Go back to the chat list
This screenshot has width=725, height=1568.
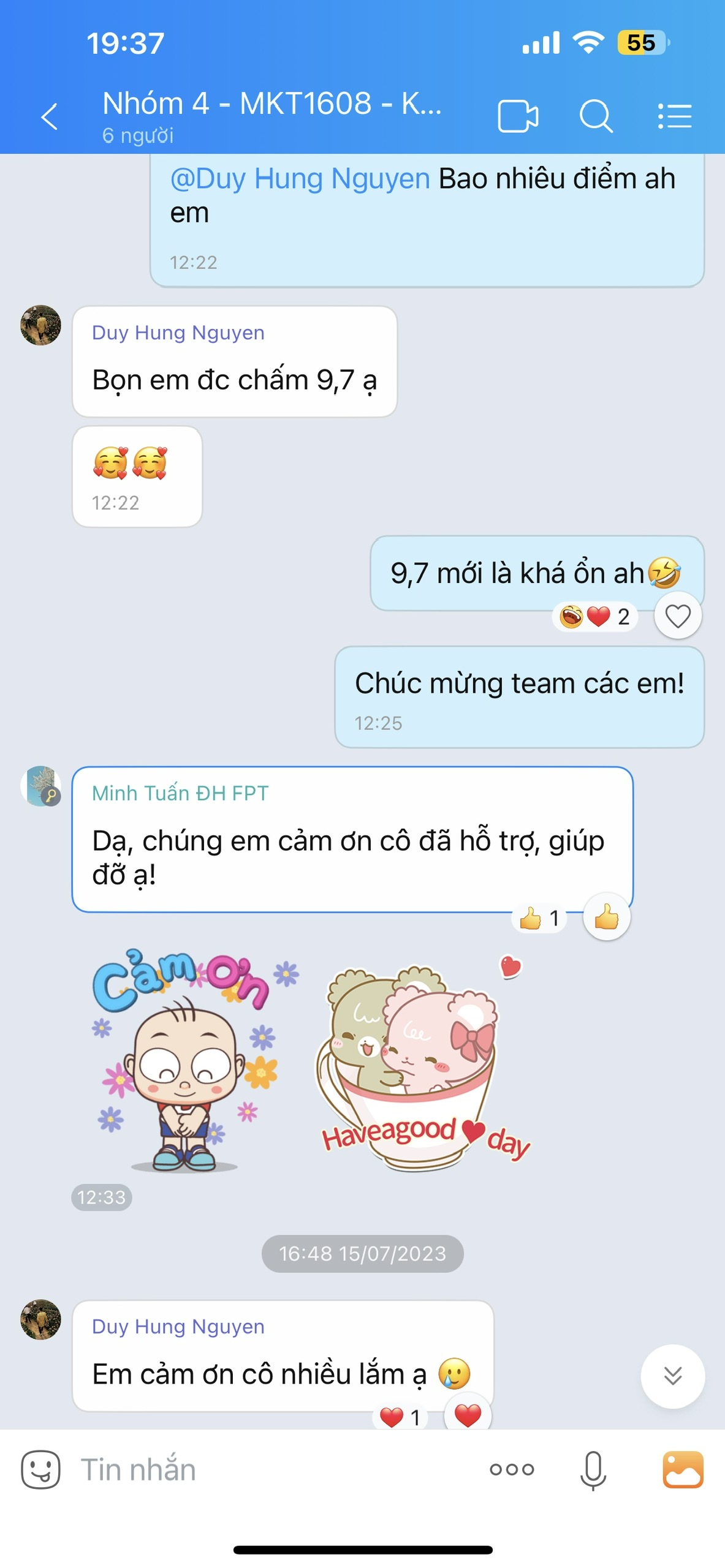(49, 116)
